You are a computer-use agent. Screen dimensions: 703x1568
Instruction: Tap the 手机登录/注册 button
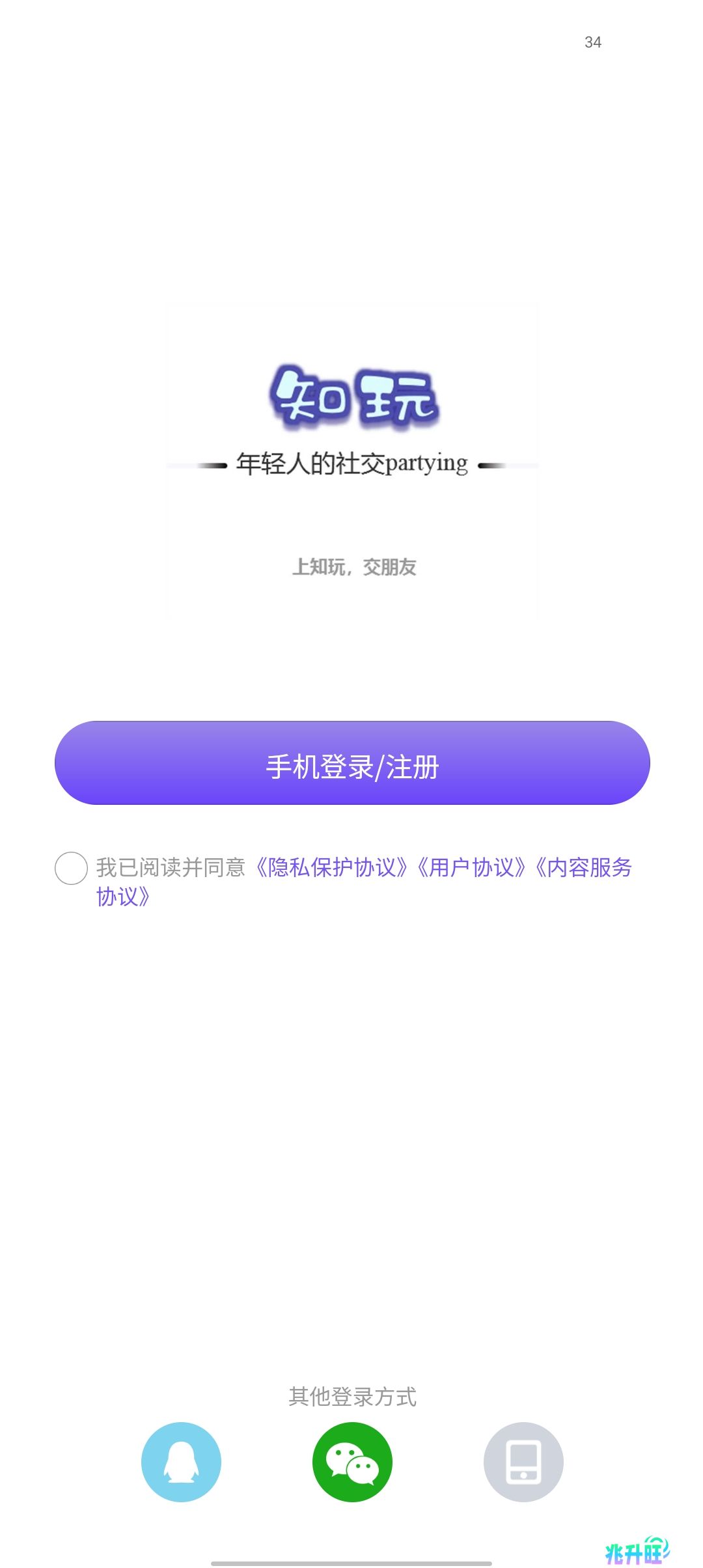pyautogui.click(x=352, y=763)
